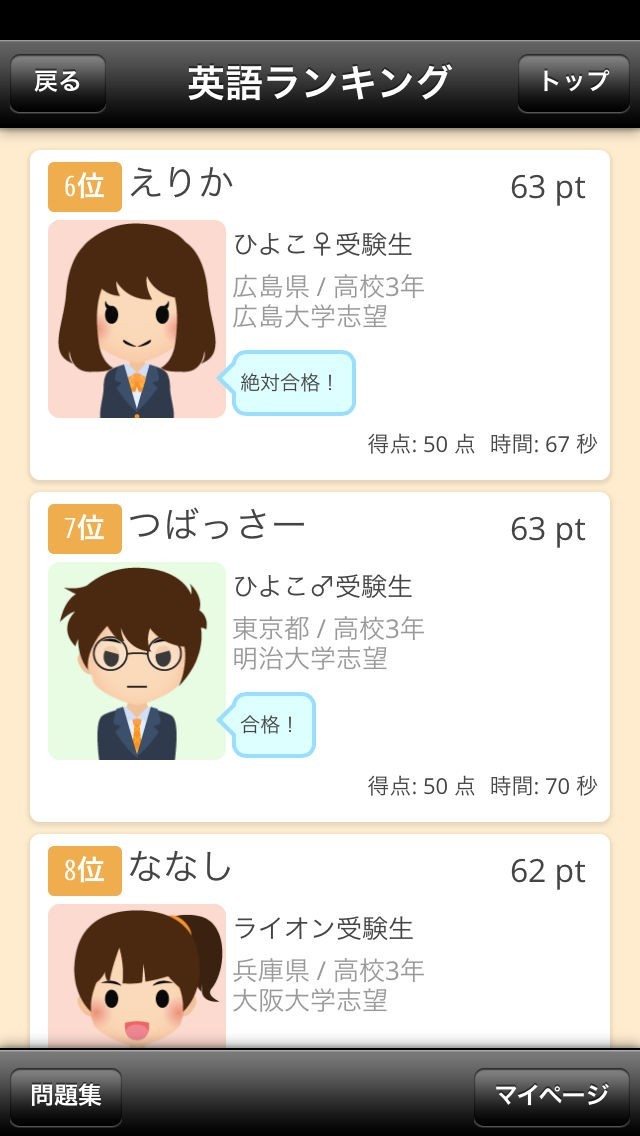Open つばっさー's ranking card
The width and height of the screenshot is (640, 1136).
(x=319, y=657)
